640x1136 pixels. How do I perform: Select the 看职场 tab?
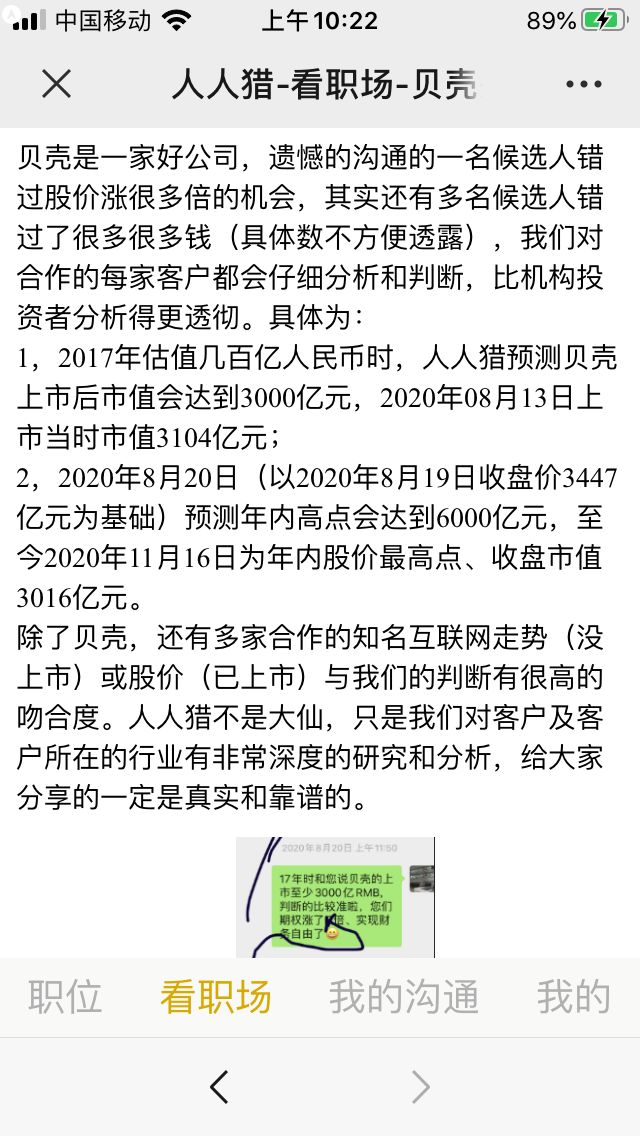[215, 996]
